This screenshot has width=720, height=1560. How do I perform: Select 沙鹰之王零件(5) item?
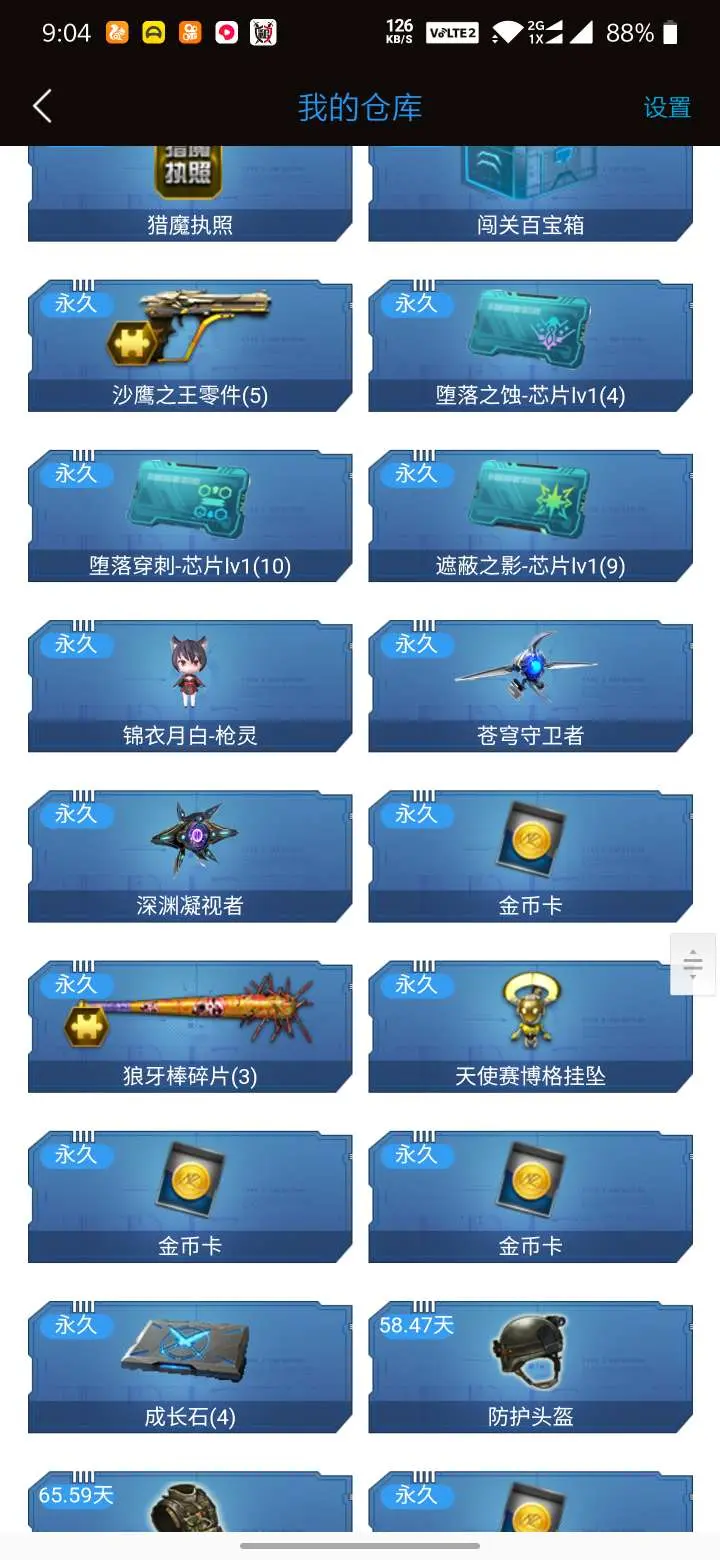coord(190,346)
